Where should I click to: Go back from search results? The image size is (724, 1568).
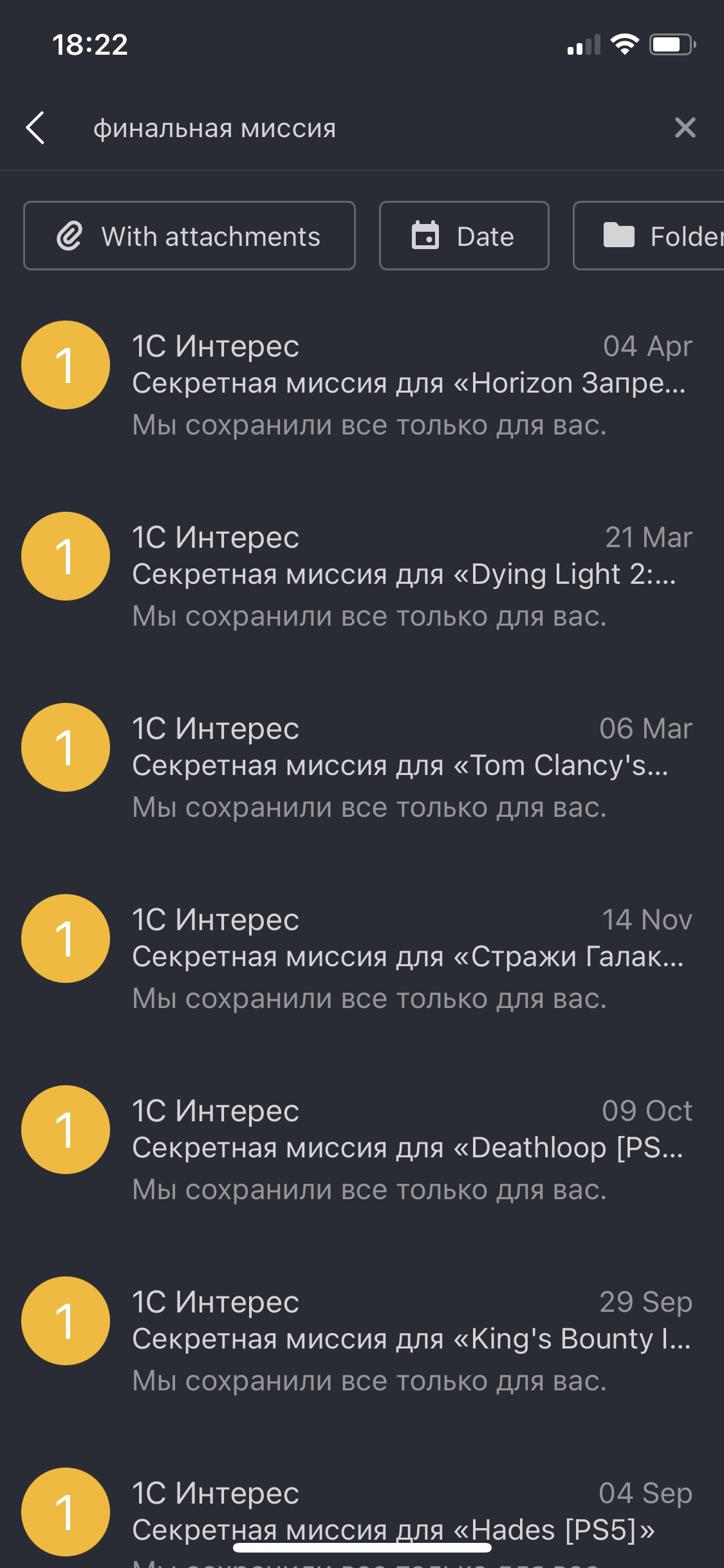pos(36,127)
